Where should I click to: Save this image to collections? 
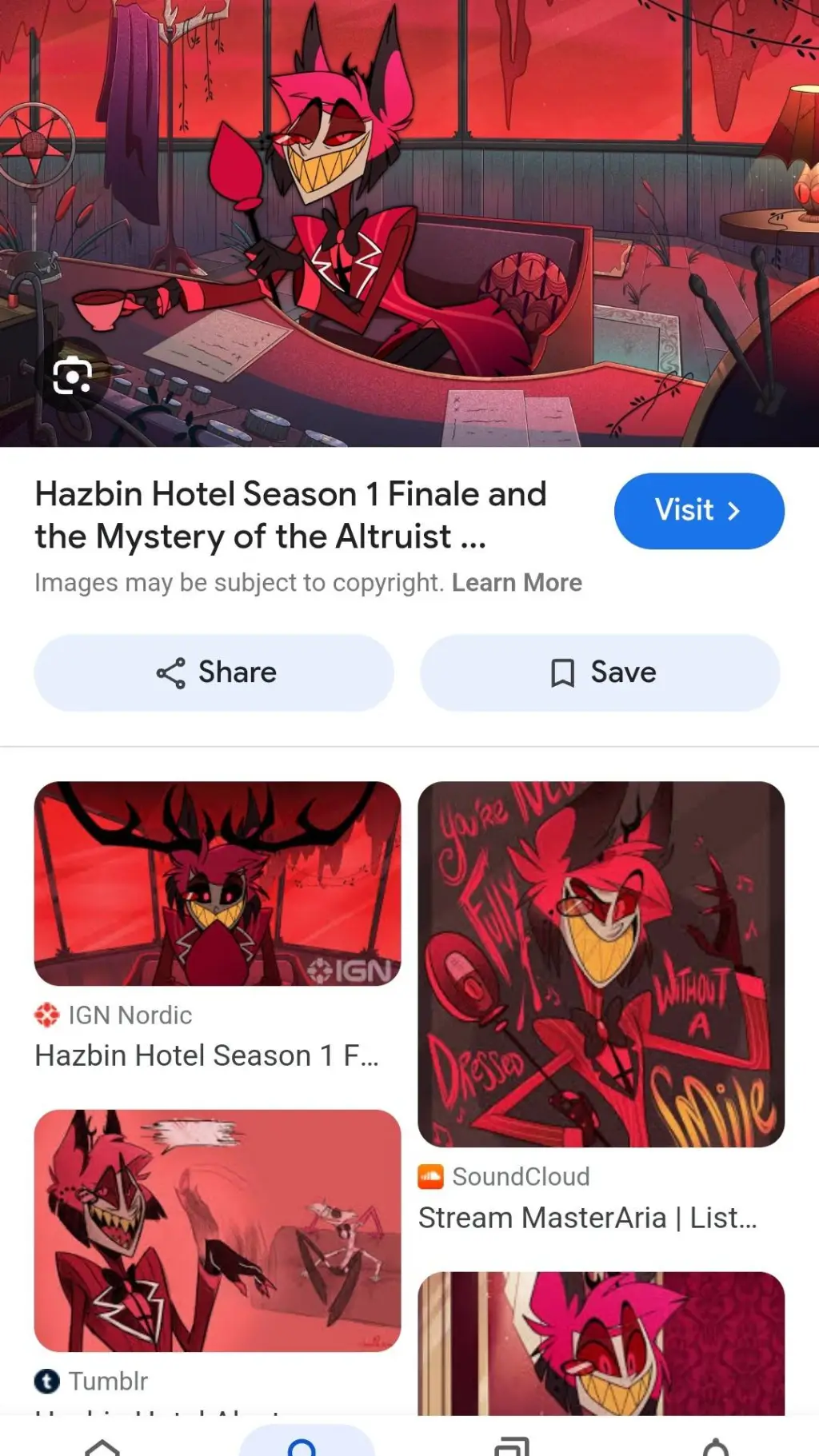[600, 672]
